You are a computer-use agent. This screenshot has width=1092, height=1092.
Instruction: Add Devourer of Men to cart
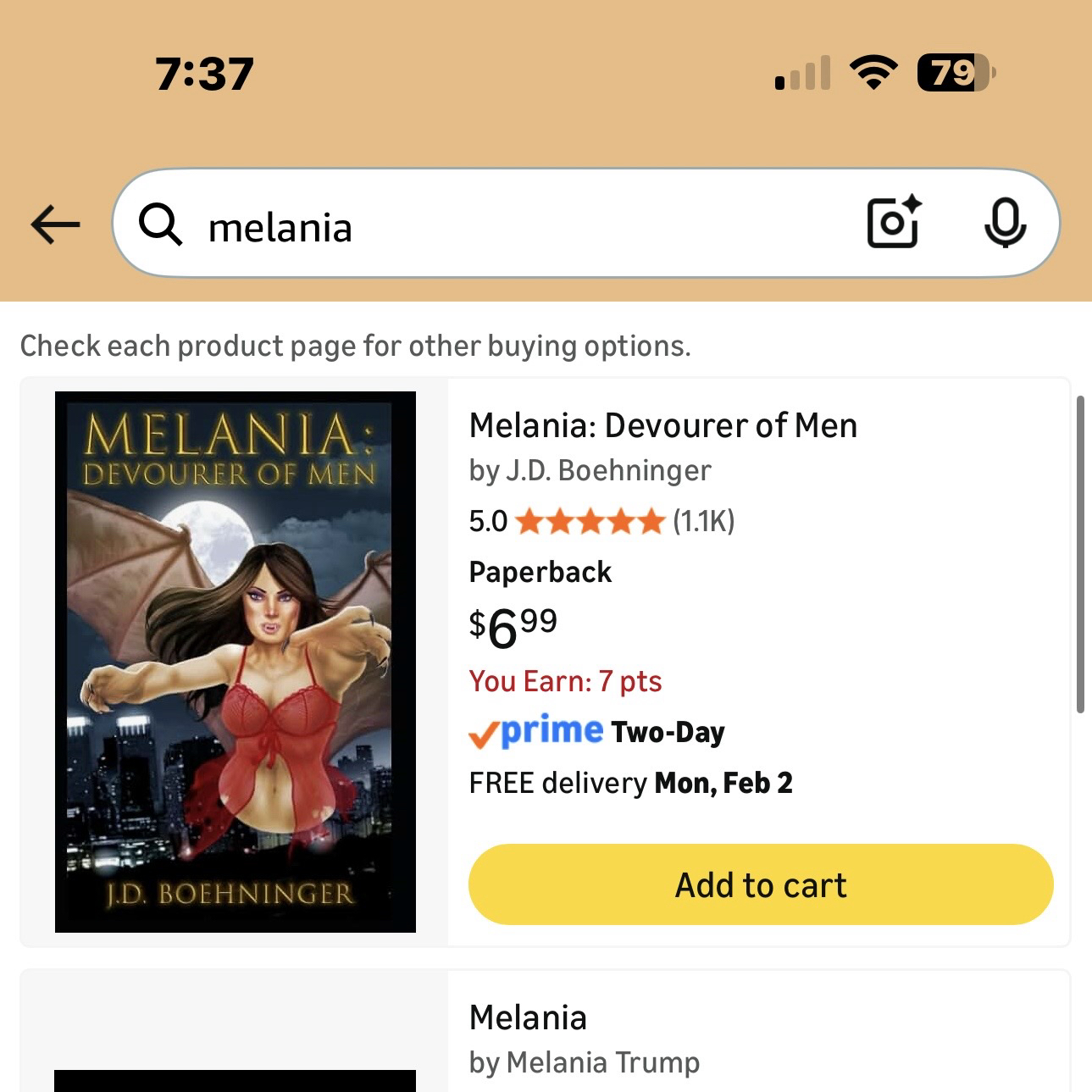(760, 884)
